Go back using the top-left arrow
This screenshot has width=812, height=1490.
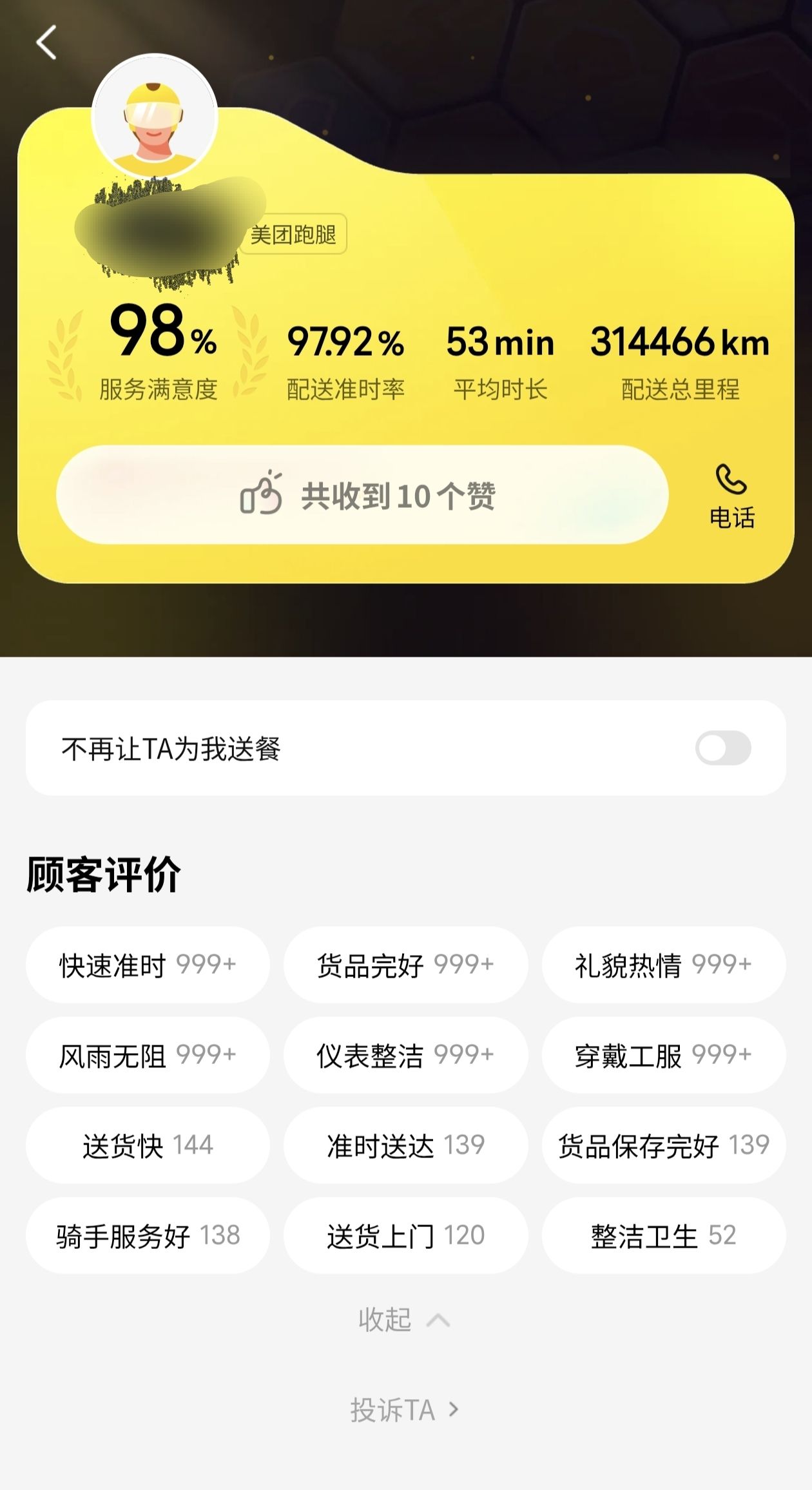click(46, 43)
